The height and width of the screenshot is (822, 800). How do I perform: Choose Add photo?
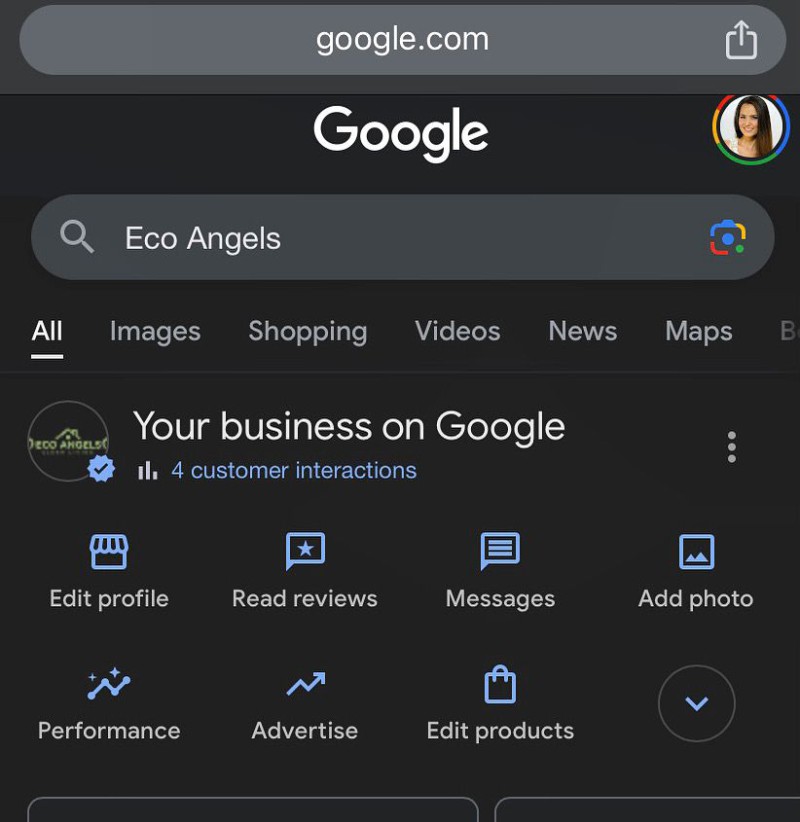click(696, 571)
